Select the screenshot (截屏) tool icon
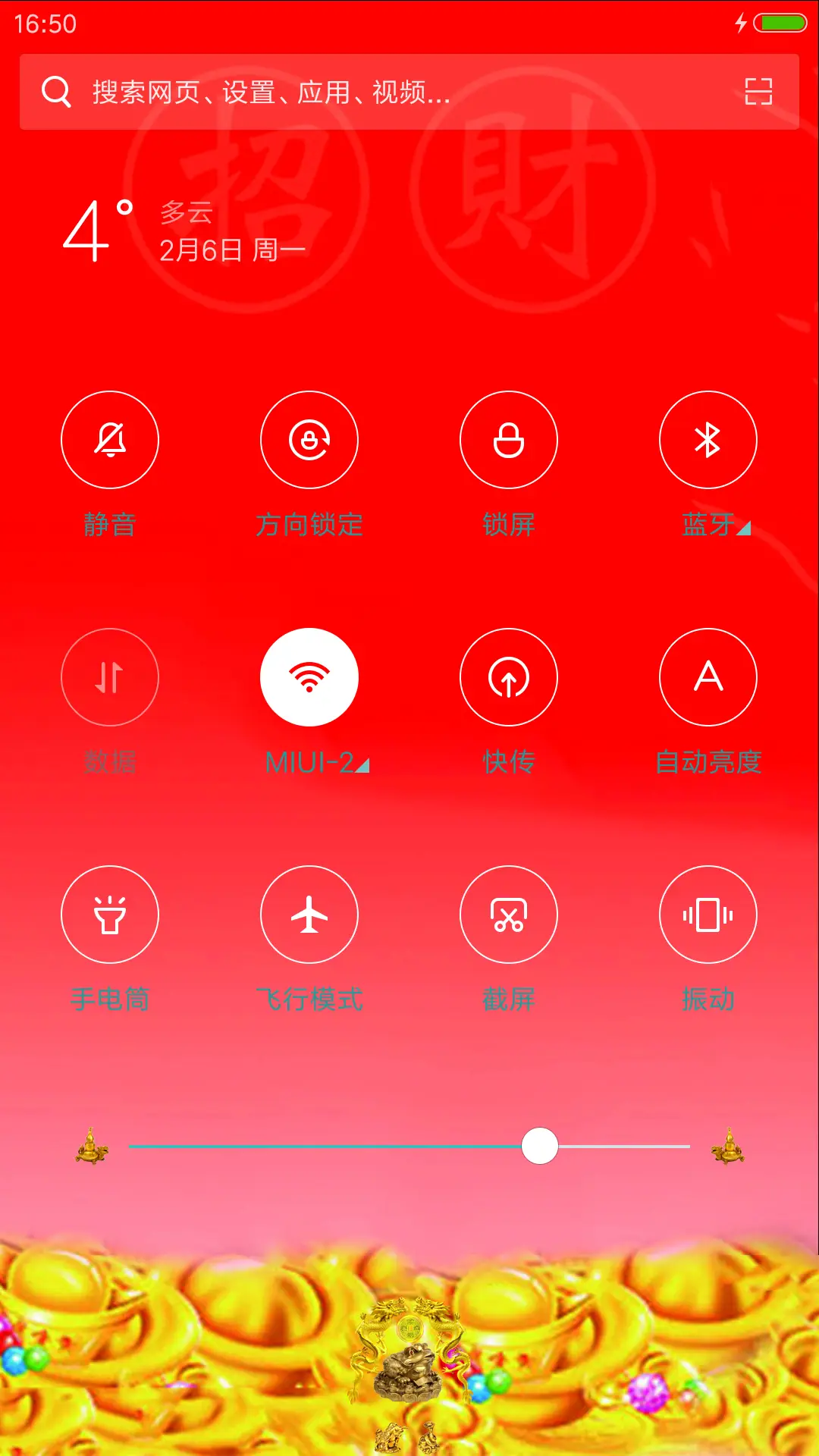Image resolution: width=819 pixels, height=1456 pixels. pyautogui.click(x=509, y=915)
